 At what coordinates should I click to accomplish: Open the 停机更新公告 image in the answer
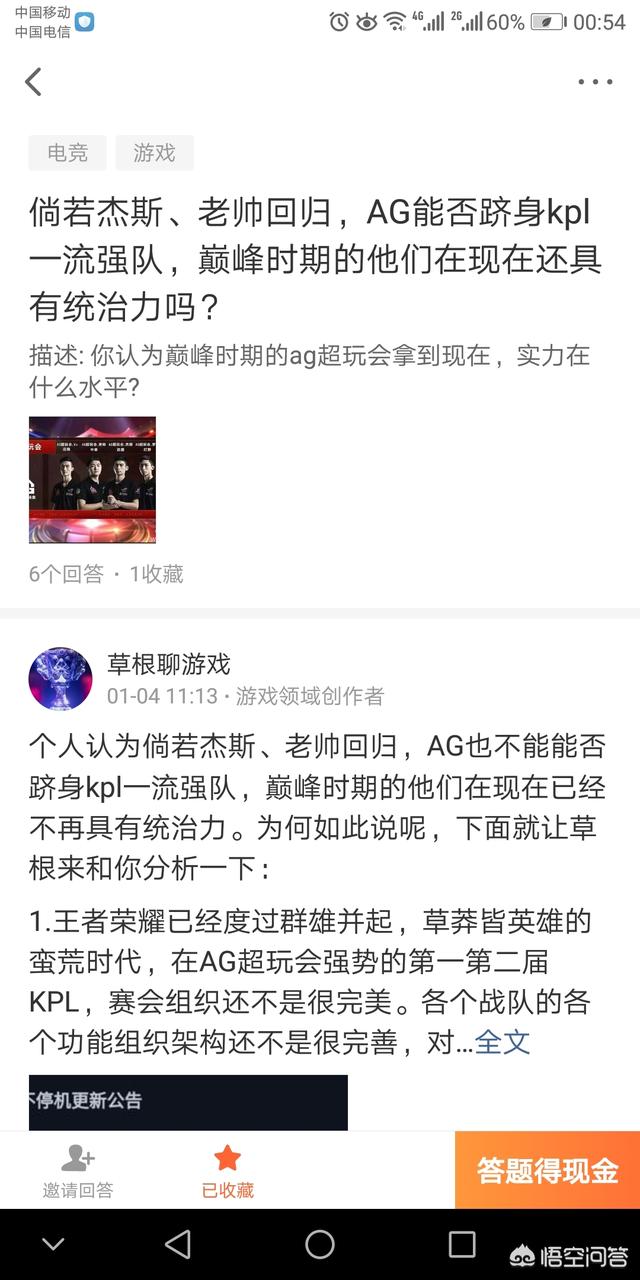[188, 1103]
